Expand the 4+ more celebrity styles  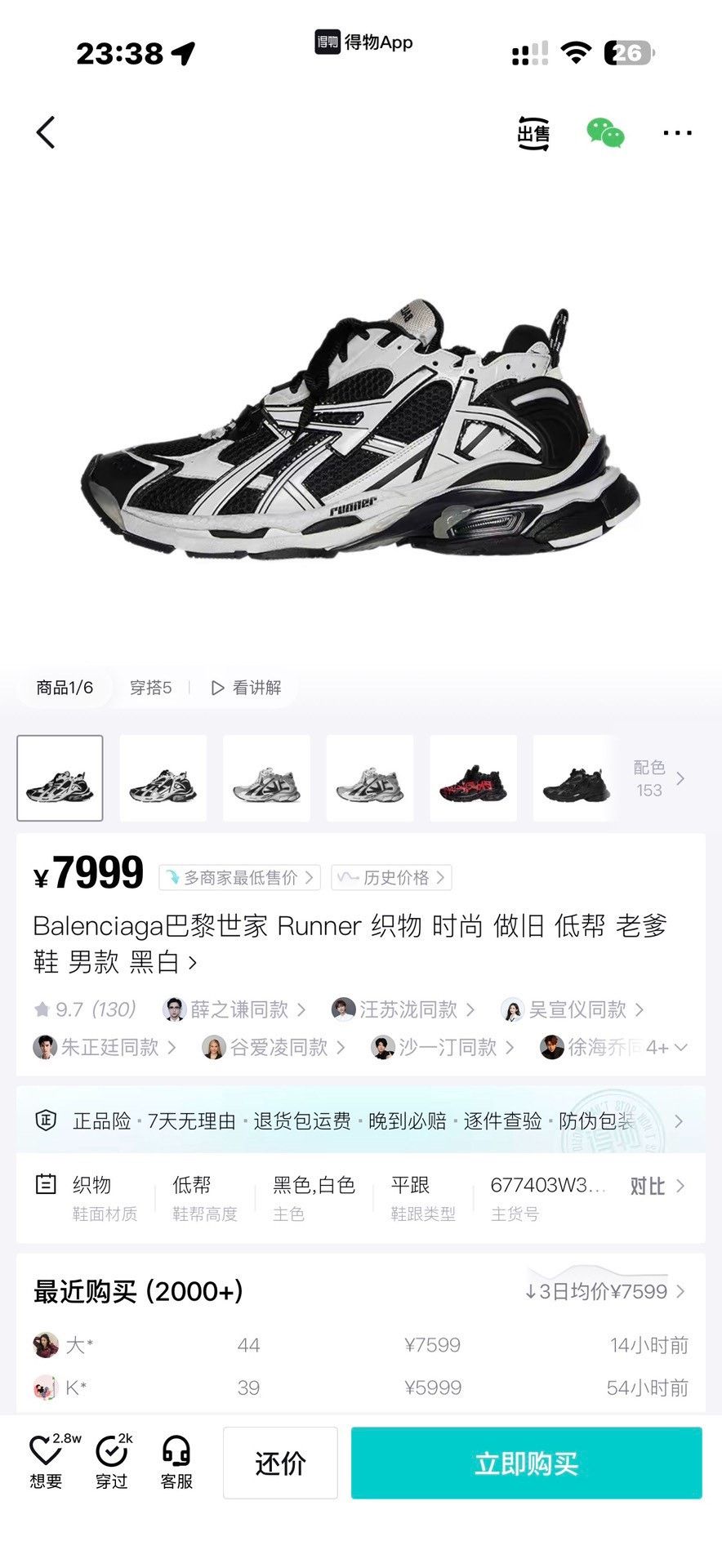tap(666, 1047)
